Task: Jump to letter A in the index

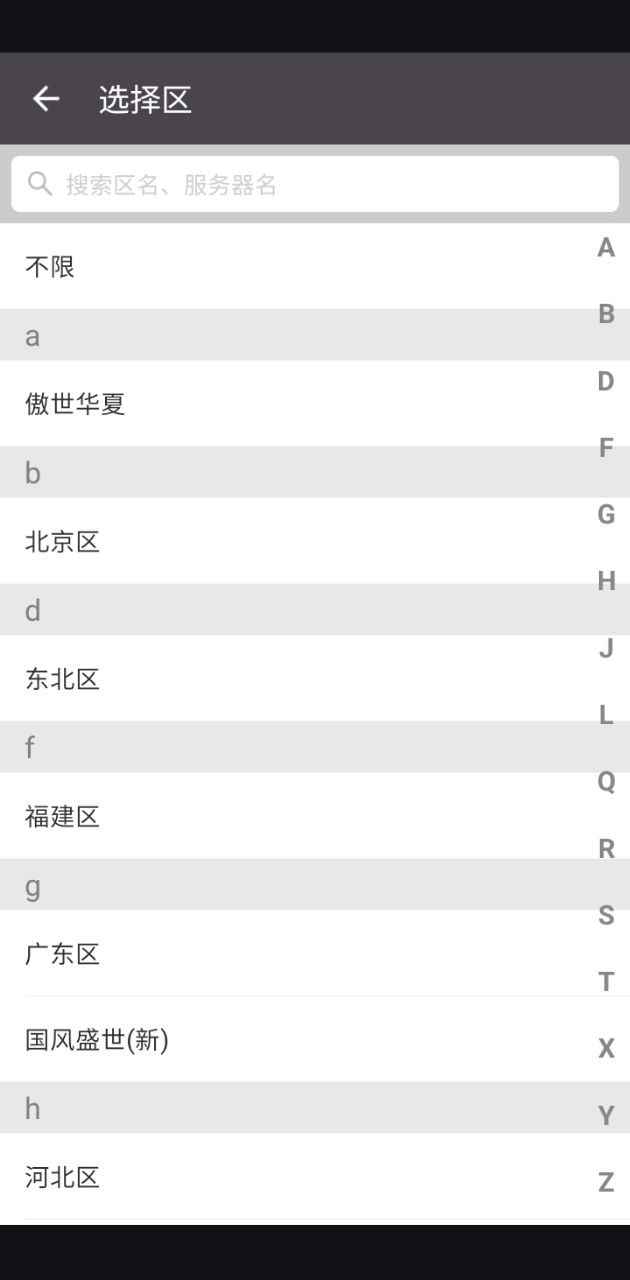Action: coord(606,248)
